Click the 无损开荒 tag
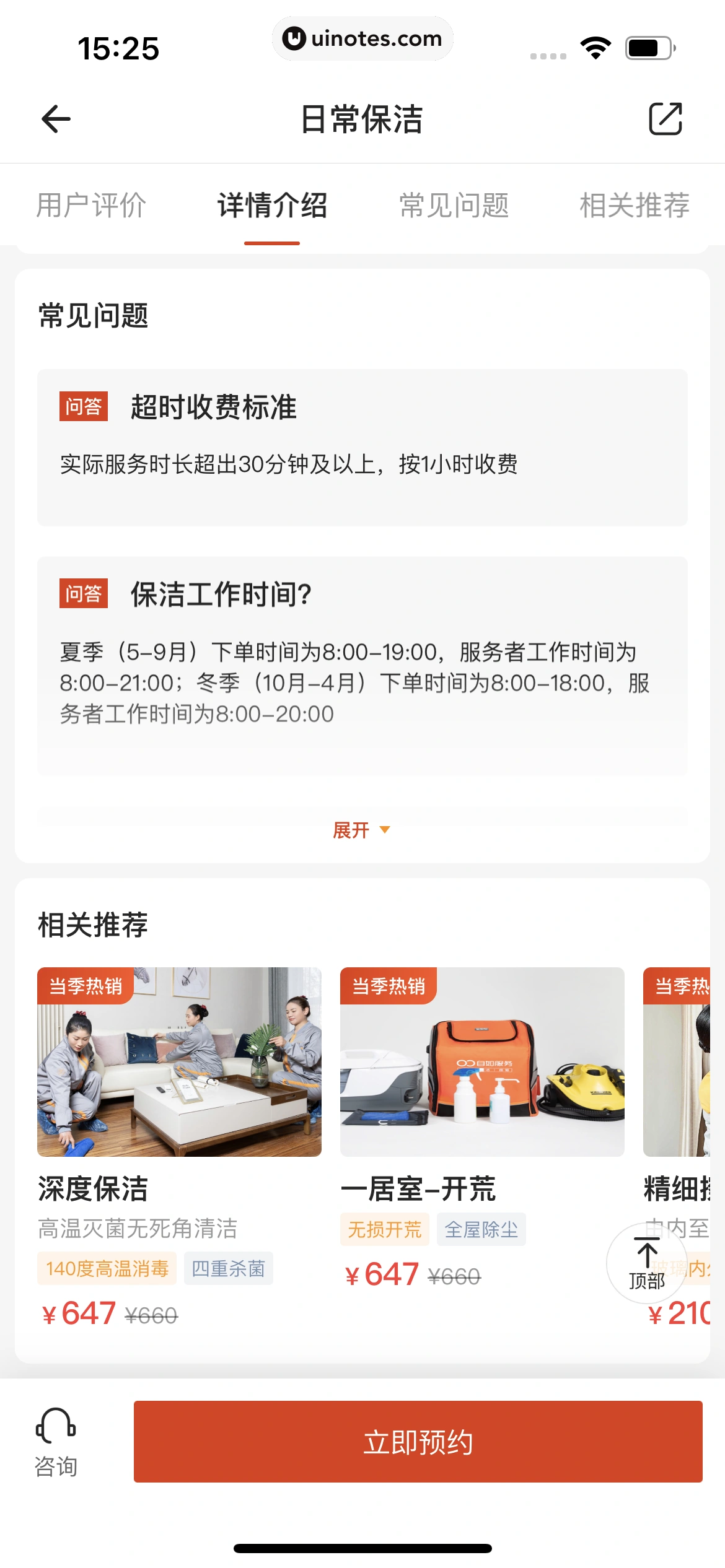The width and height of the screenshot is (725, 1568). [385, 1229]
